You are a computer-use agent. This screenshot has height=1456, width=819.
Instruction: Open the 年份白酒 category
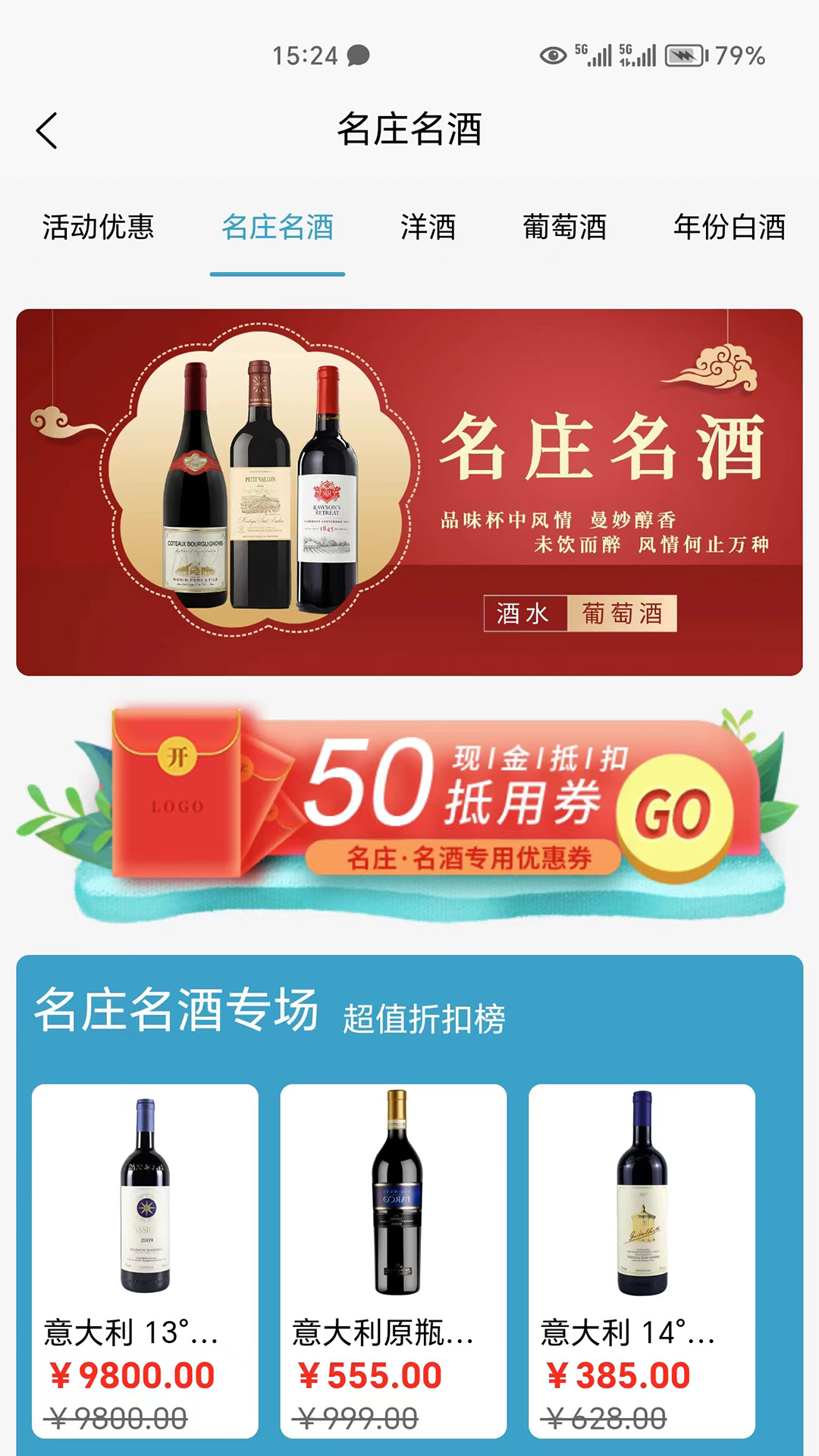coord(729,228)
